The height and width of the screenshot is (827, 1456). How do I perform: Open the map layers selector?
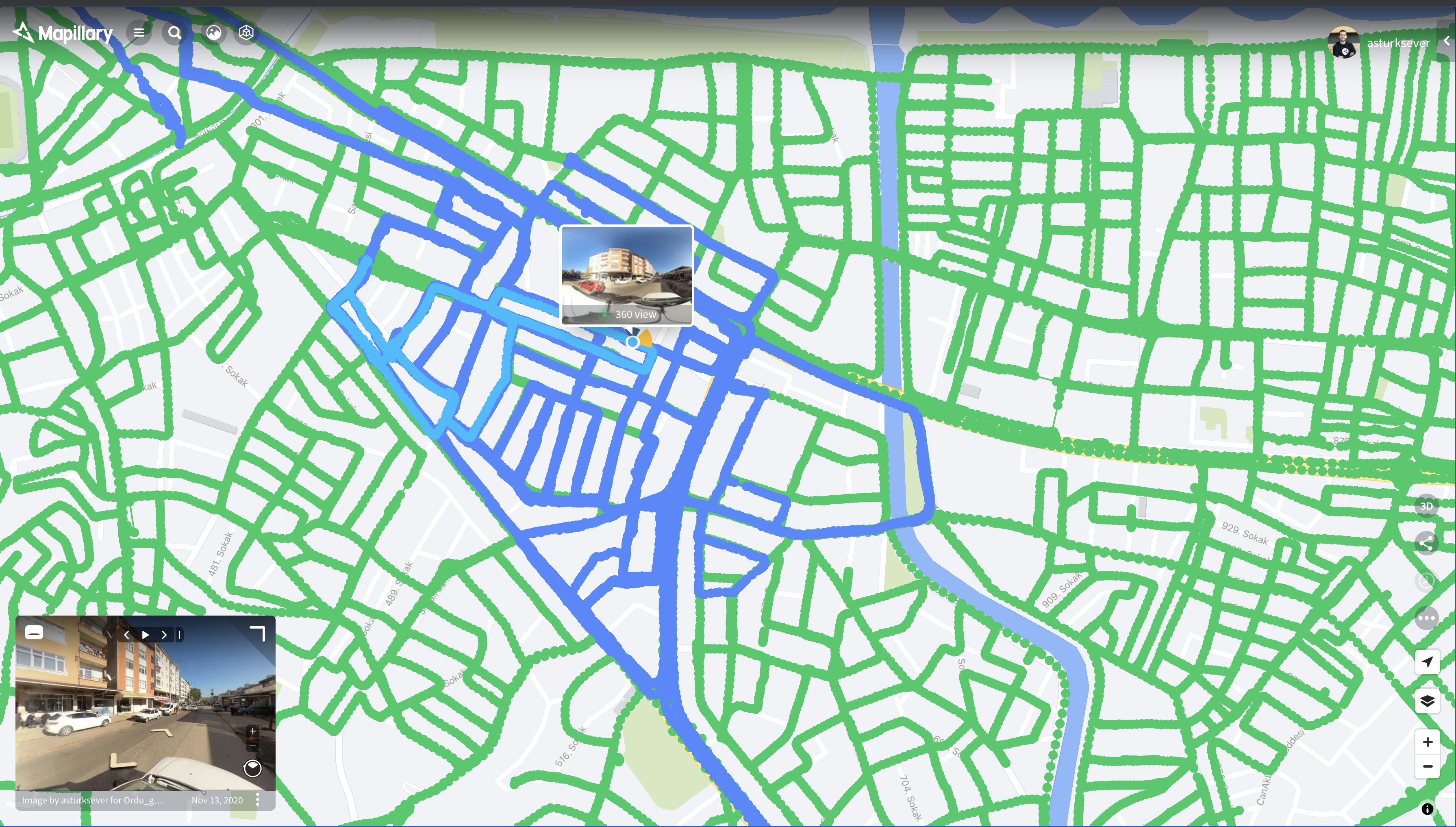tap(1427, 701)
